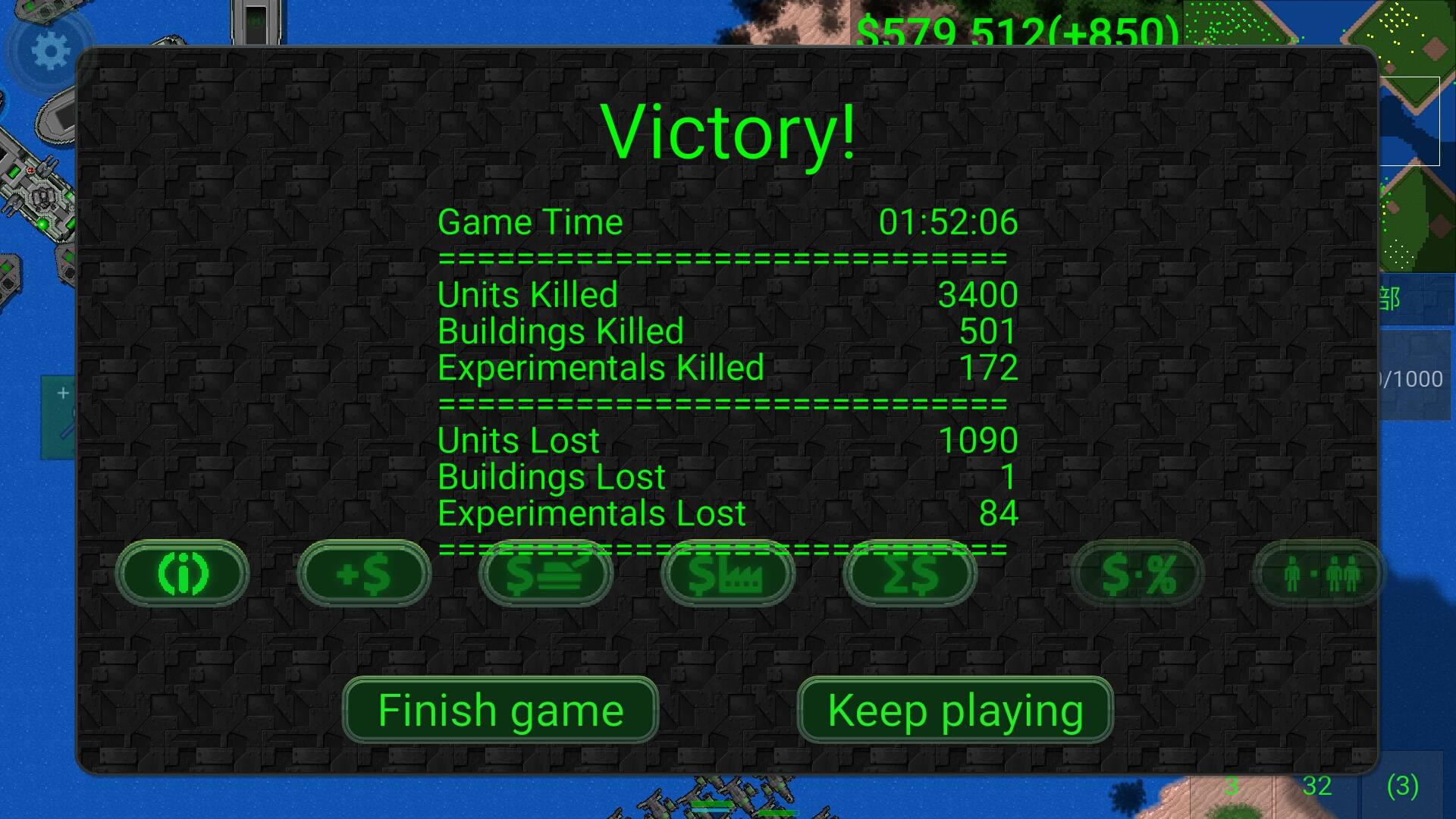View the money spent on buildings stats
1456x819 pixels.
point(728,573)
